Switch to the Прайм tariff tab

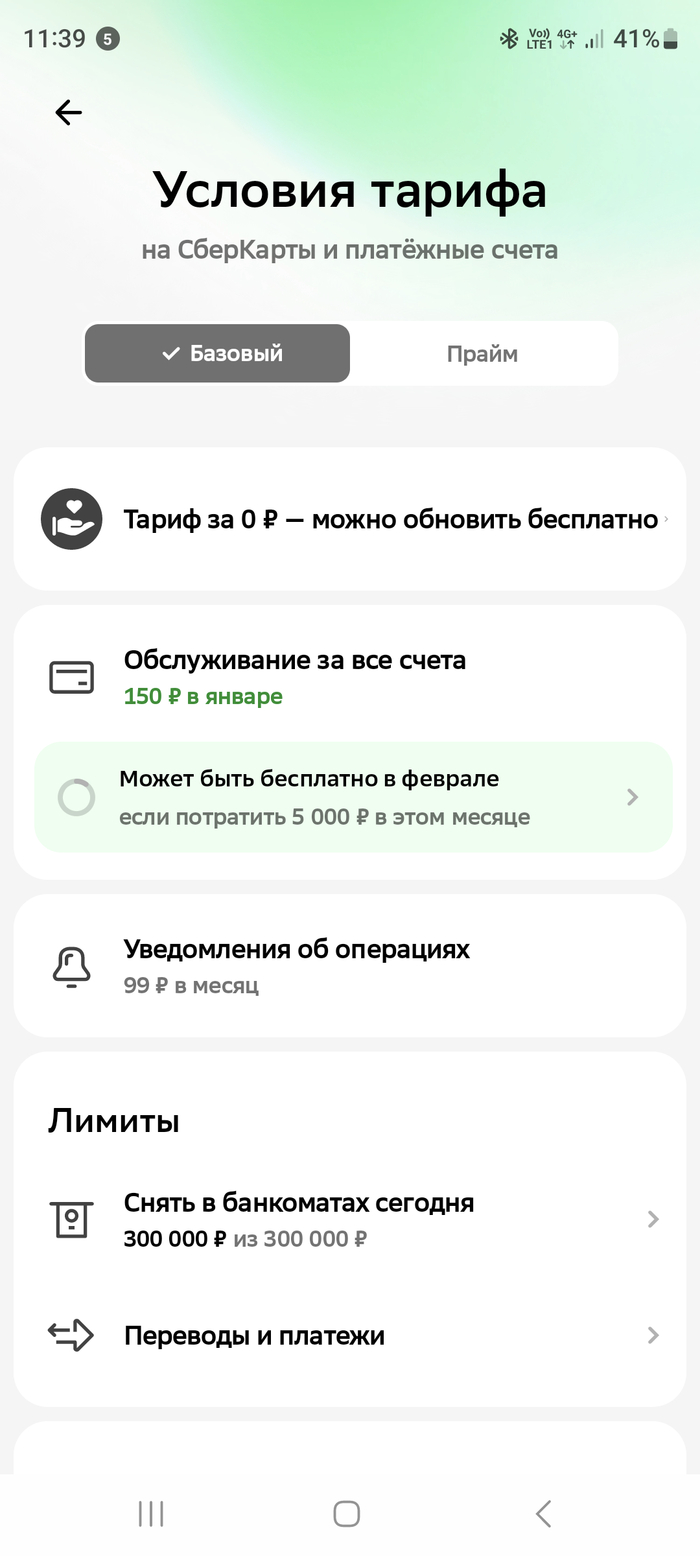coord(482,354)
